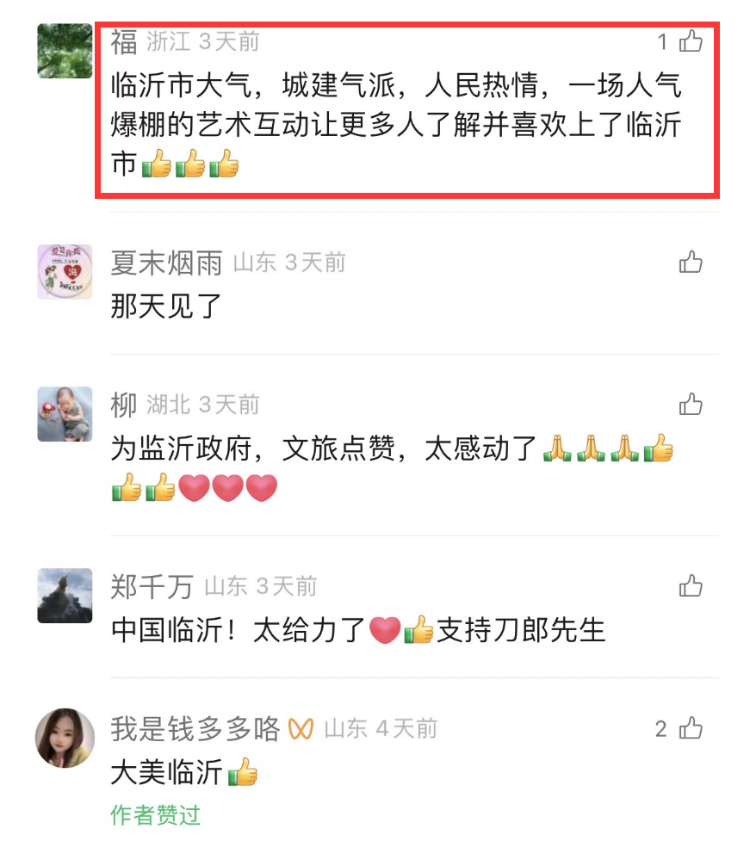The image size is (750, 841).
Task: Like the comment from 柳 in 湖北
Action: 691,404
